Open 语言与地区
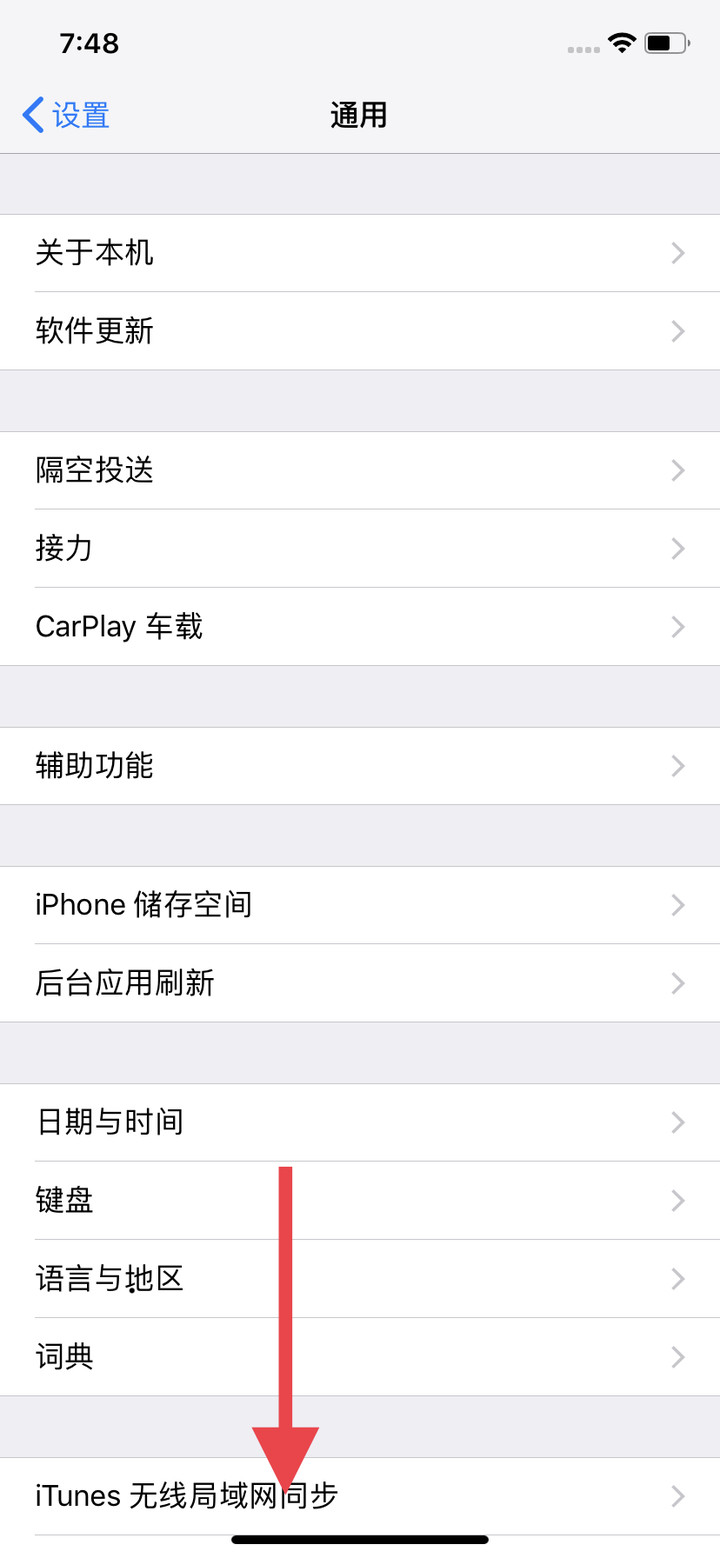This screenshot has width=720, height=1558. point(360,1279)
